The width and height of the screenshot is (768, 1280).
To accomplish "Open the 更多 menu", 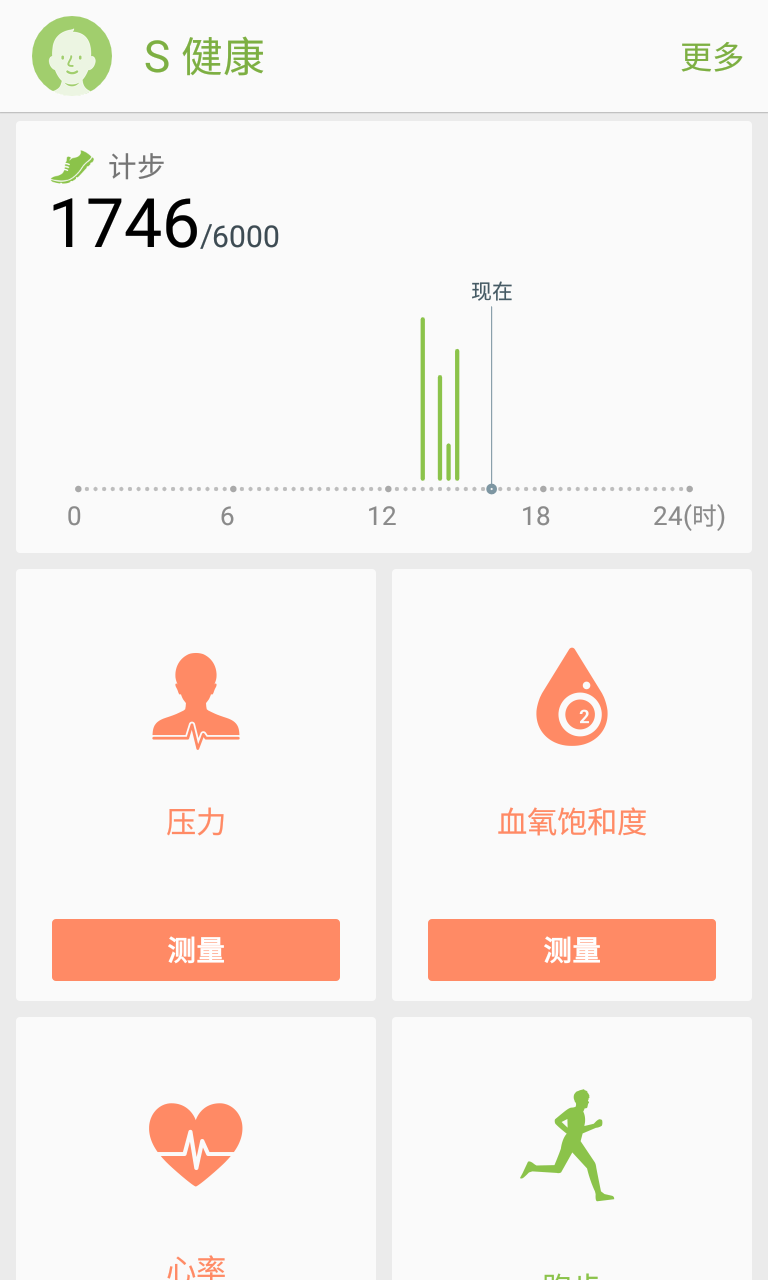I will pos(712,57).
